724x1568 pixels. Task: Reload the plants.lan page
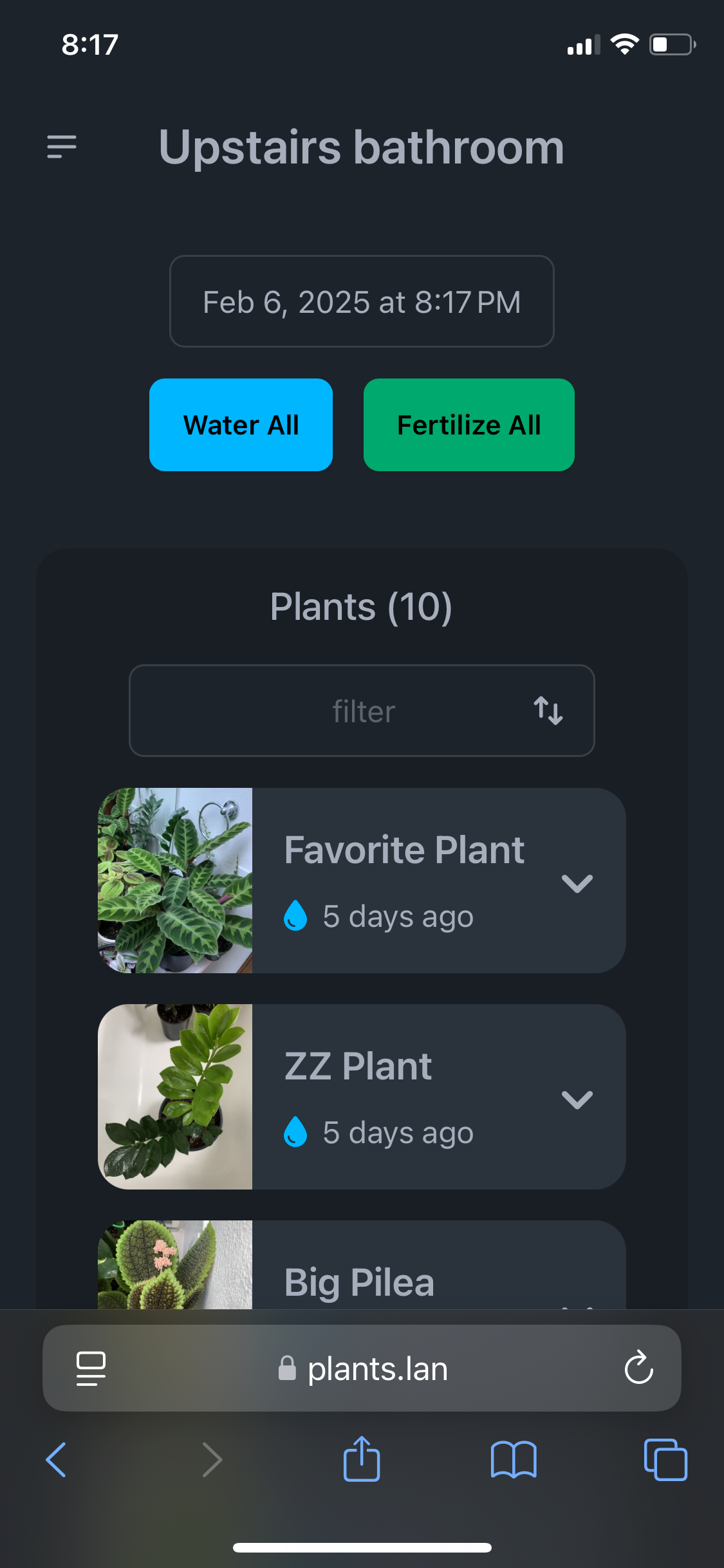[639, 1367]
